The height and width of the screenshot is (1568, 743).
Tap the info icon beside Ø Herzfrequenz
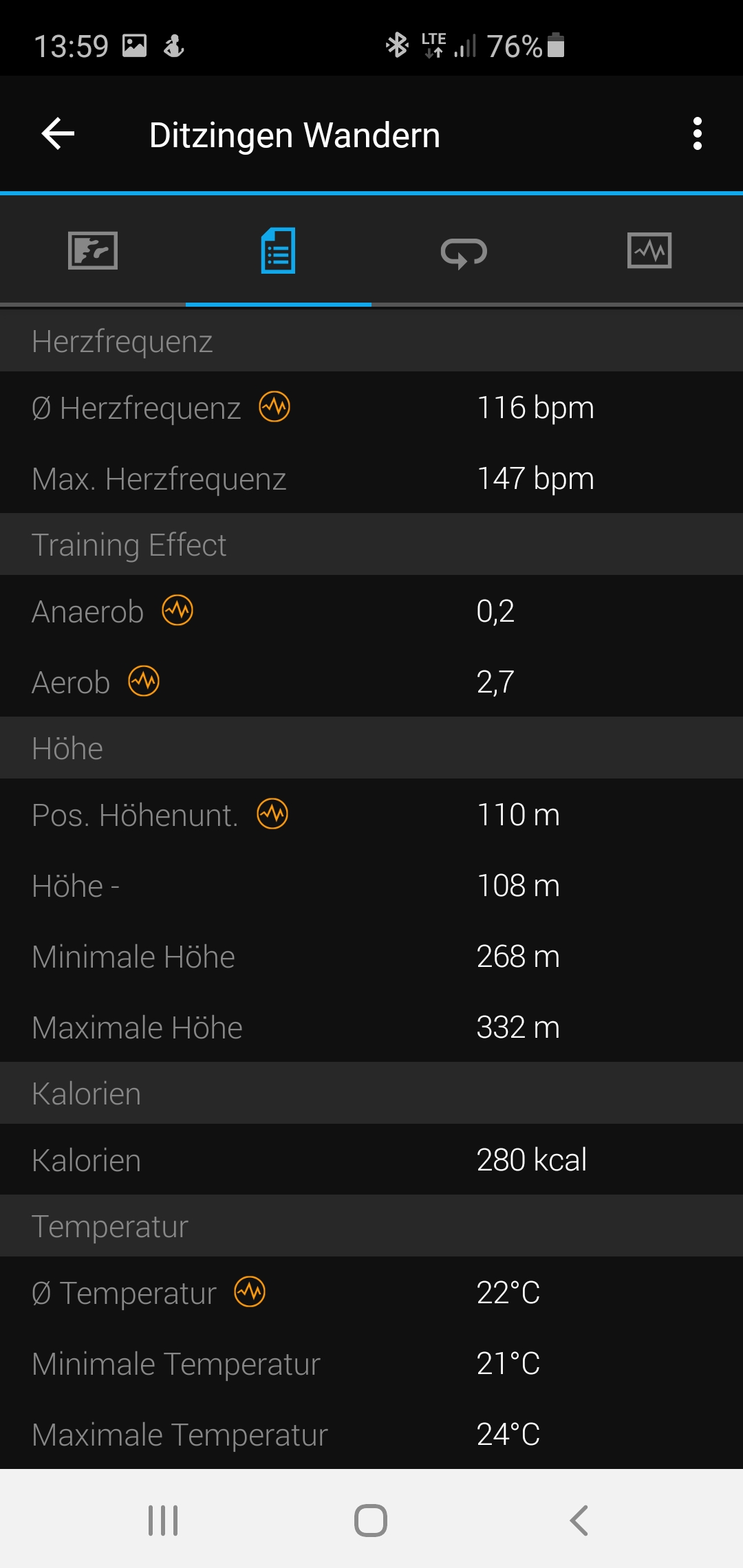click(274, 406)
